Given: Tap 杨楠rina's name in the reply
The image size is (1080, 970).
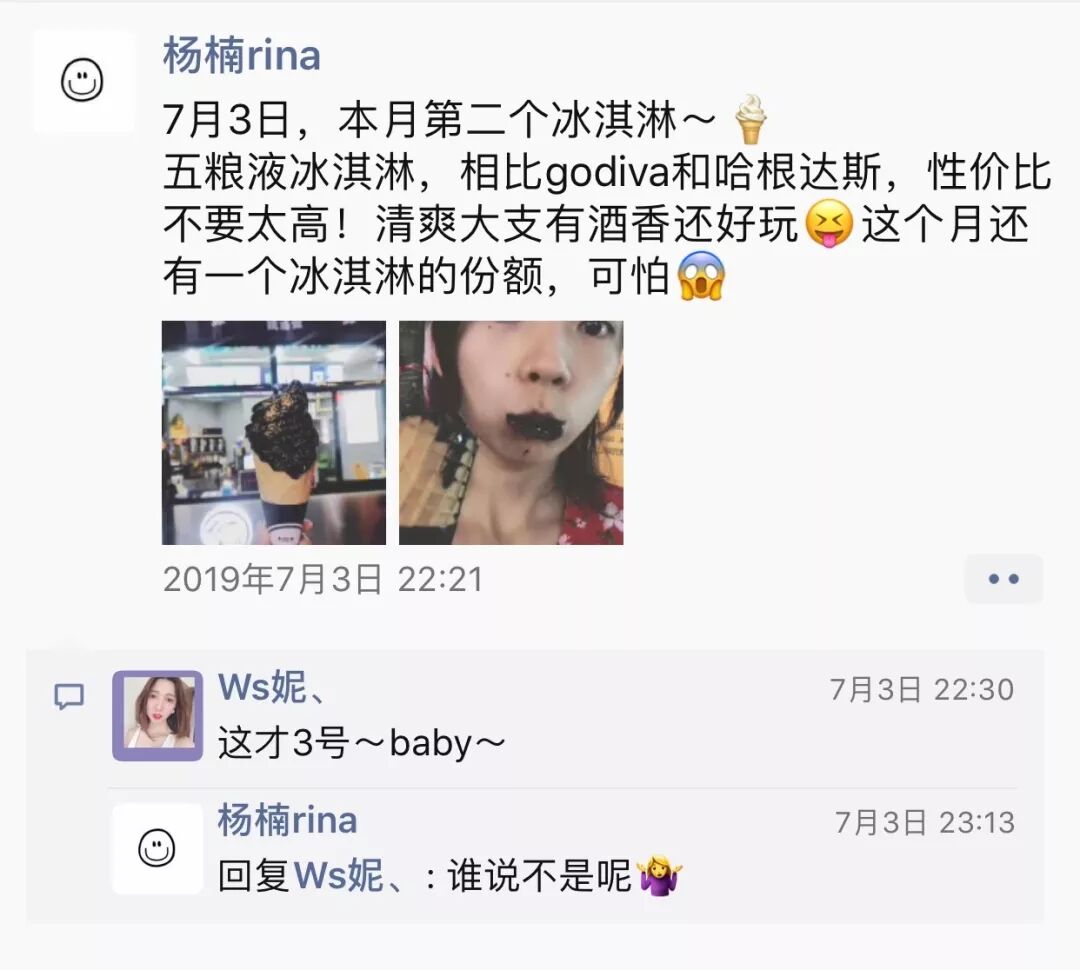Looking at the screenshot, I should point(288,821).
